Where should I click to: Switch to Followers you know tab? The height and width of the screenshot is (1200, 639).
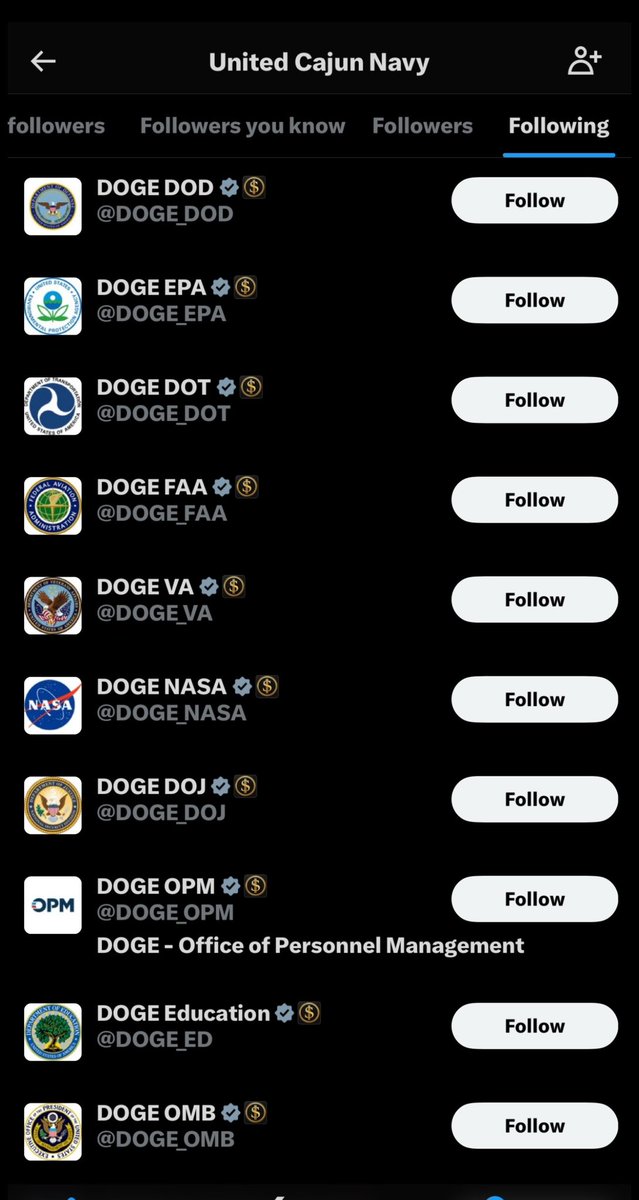pos(242,126)
